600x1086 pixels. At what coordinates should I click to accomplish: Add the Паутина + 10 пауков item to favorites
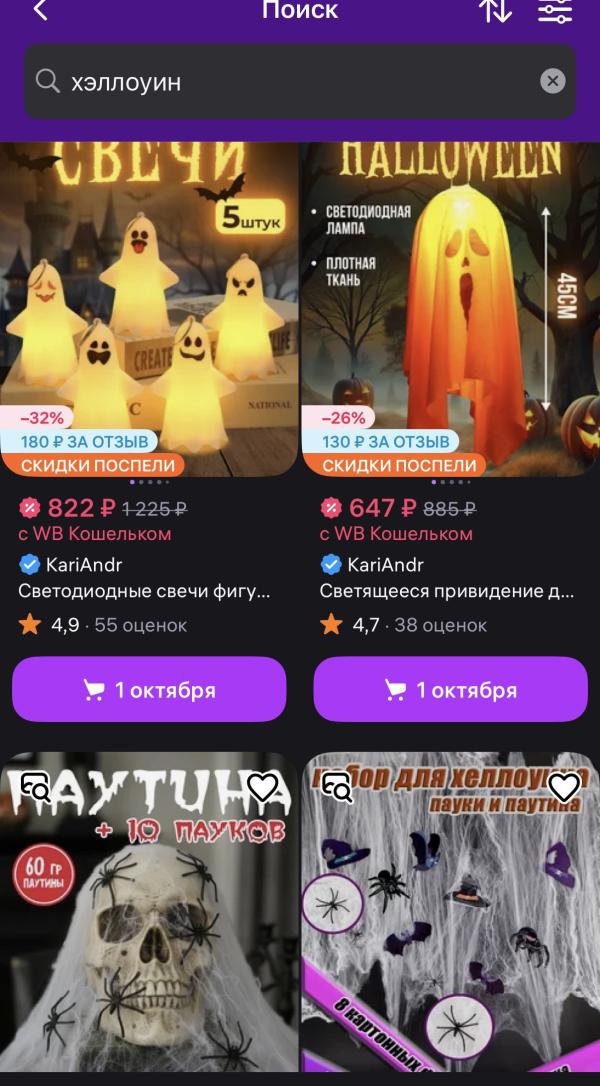[x=263, y=788]
